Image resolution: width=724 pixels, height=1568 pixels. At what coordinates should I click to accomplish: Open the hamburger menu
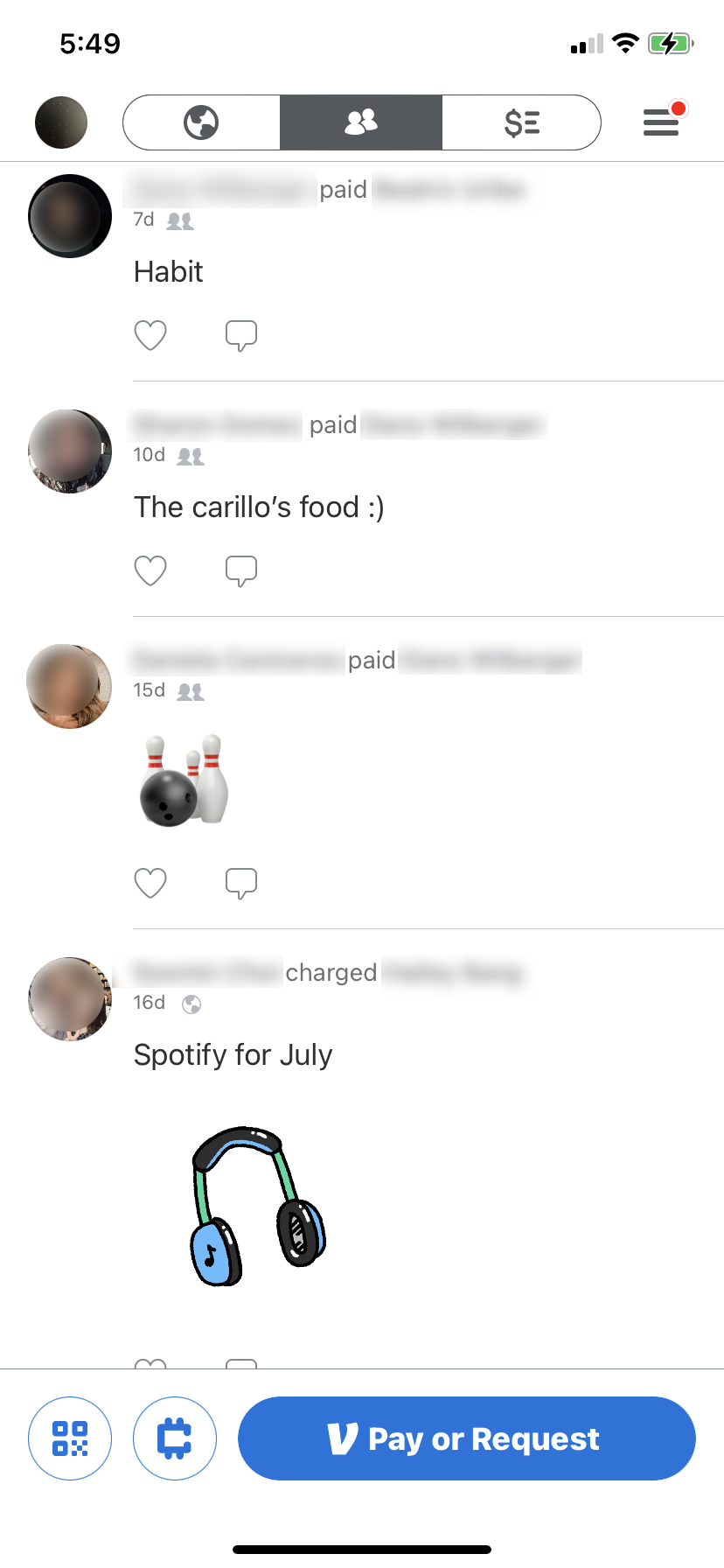pos(662,122)
